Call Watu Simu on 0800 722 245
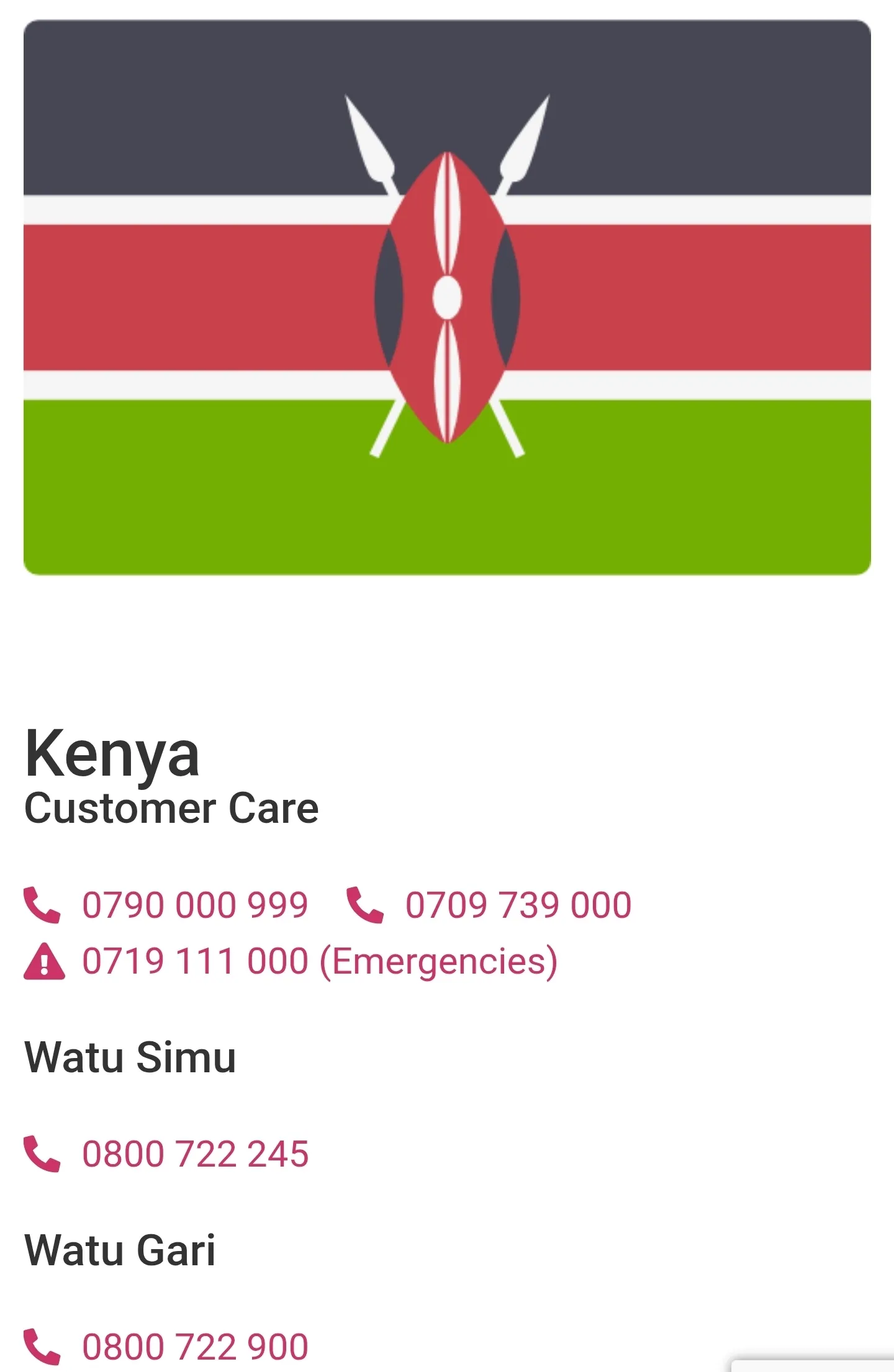 pyautogui.click(x=194, y=1154)
